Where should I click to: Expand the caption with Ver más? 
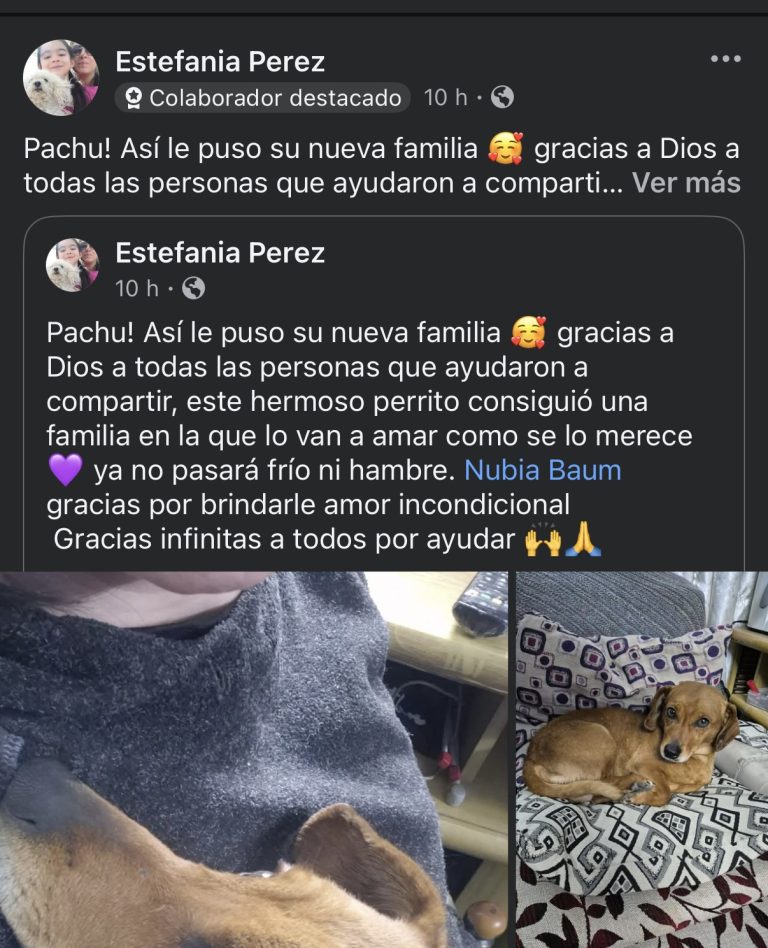(686, 183)
